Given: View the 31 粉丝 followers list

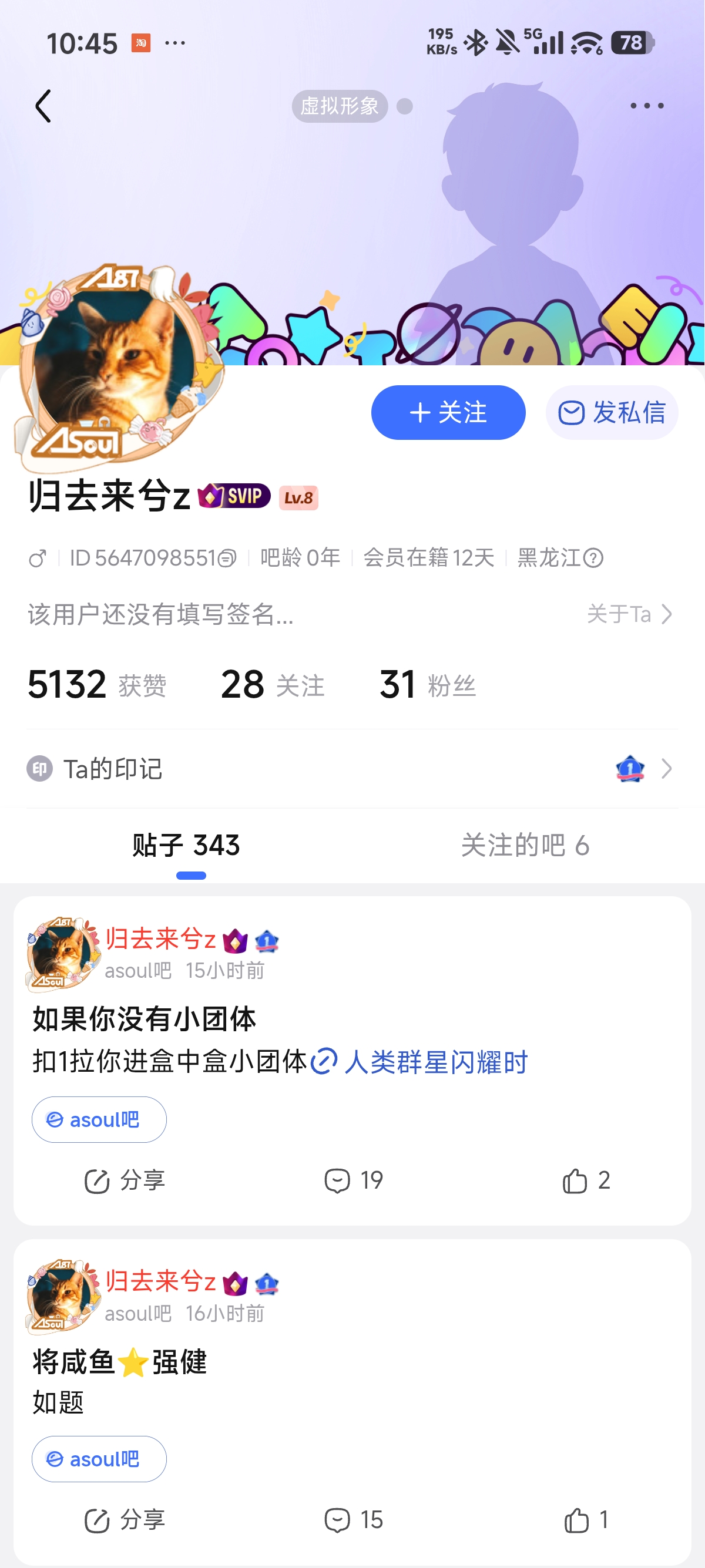Looking at the screenshot, I should 427,684.
